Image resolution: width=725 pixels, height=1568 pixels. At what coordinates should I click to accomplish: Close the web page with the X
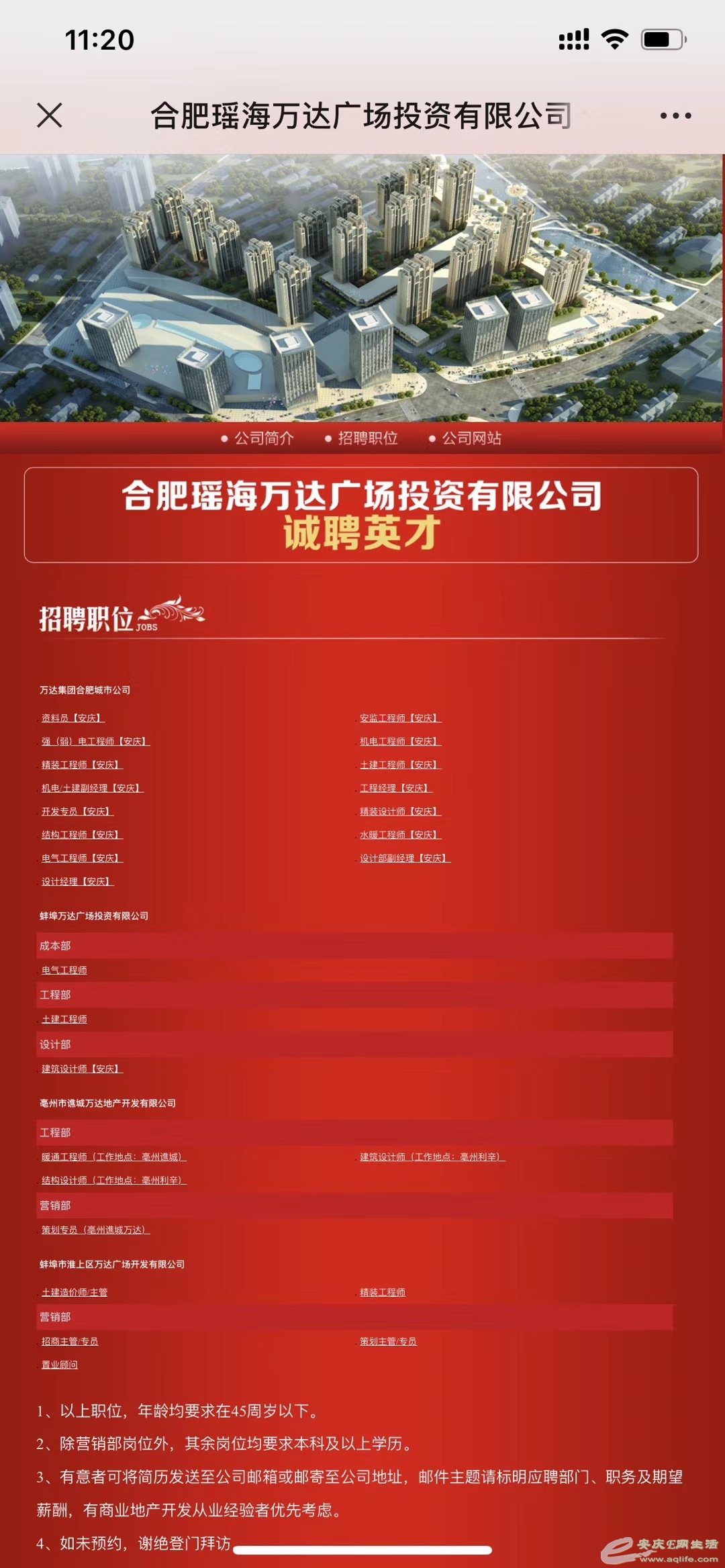click(x=50, y=115)
